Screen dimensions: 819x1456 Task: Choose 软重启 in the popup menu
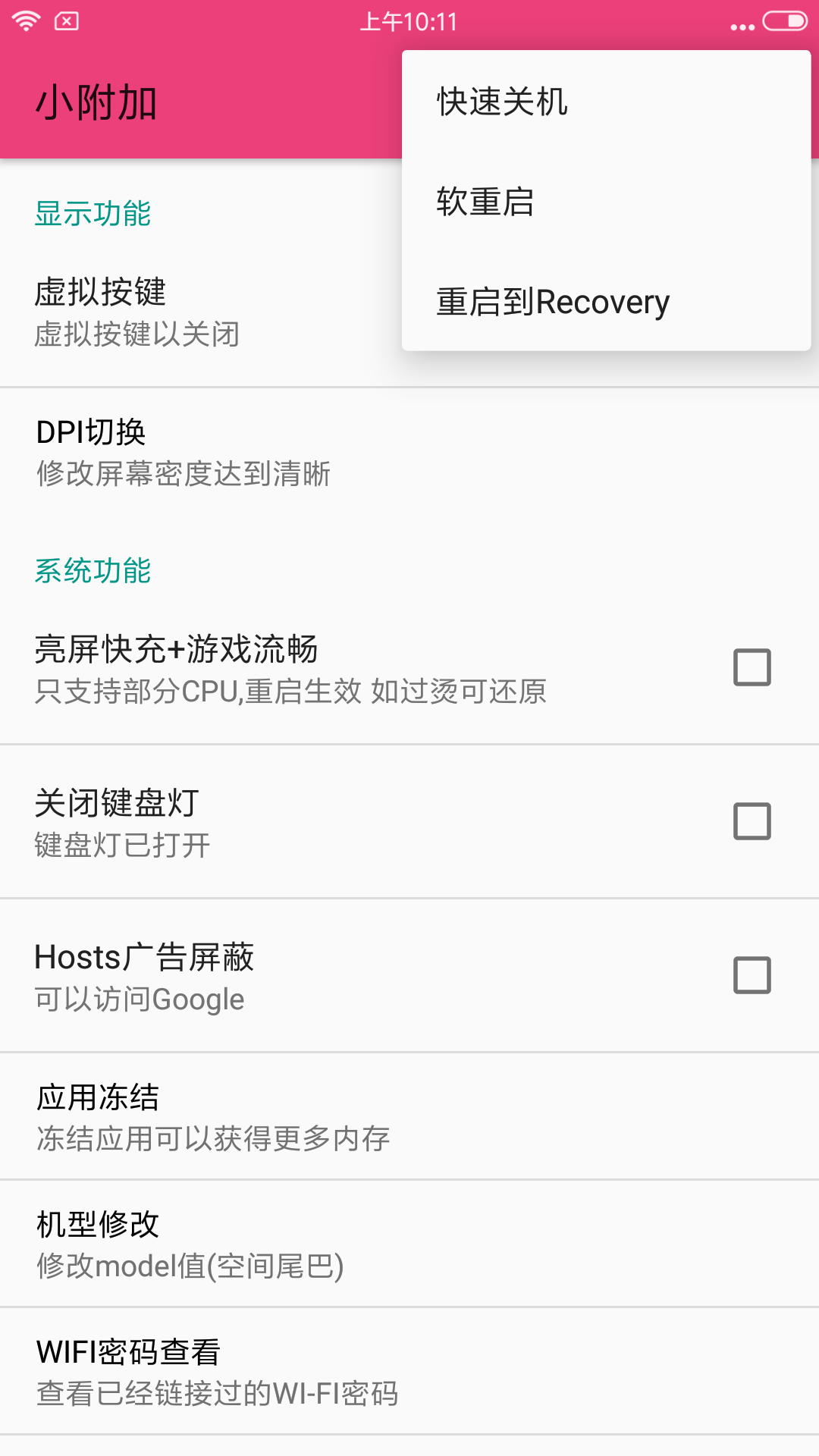485,202
